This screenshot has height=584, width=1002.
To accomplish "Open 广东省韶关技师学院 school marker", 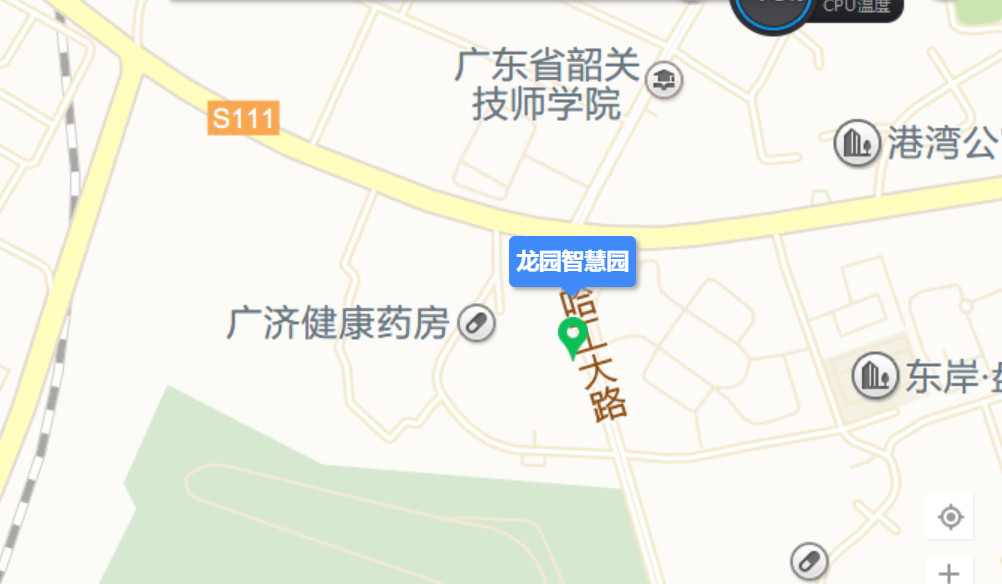I will (664, 80).
